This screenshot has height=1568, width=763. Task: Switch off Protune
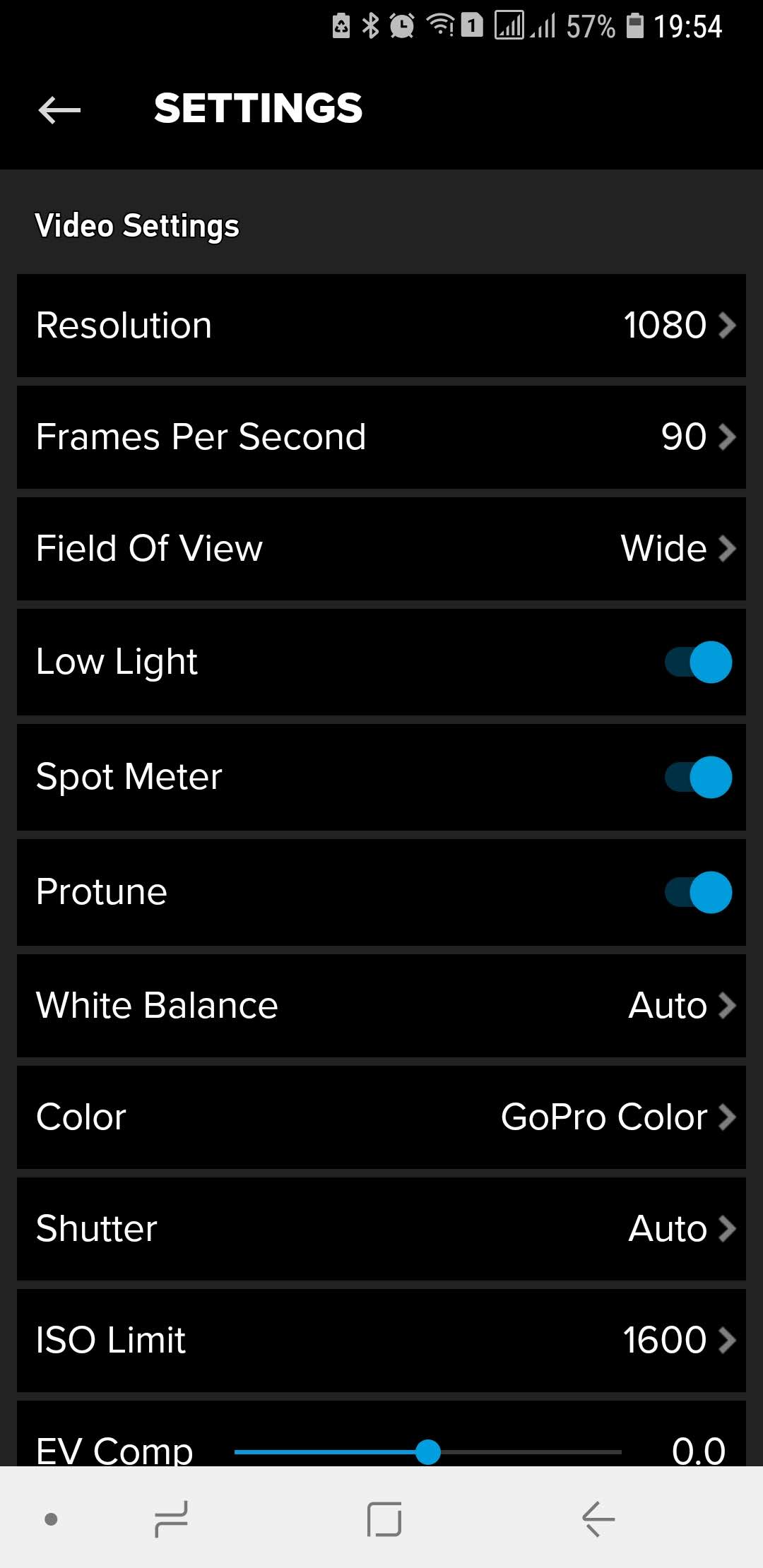pos(698,892)
